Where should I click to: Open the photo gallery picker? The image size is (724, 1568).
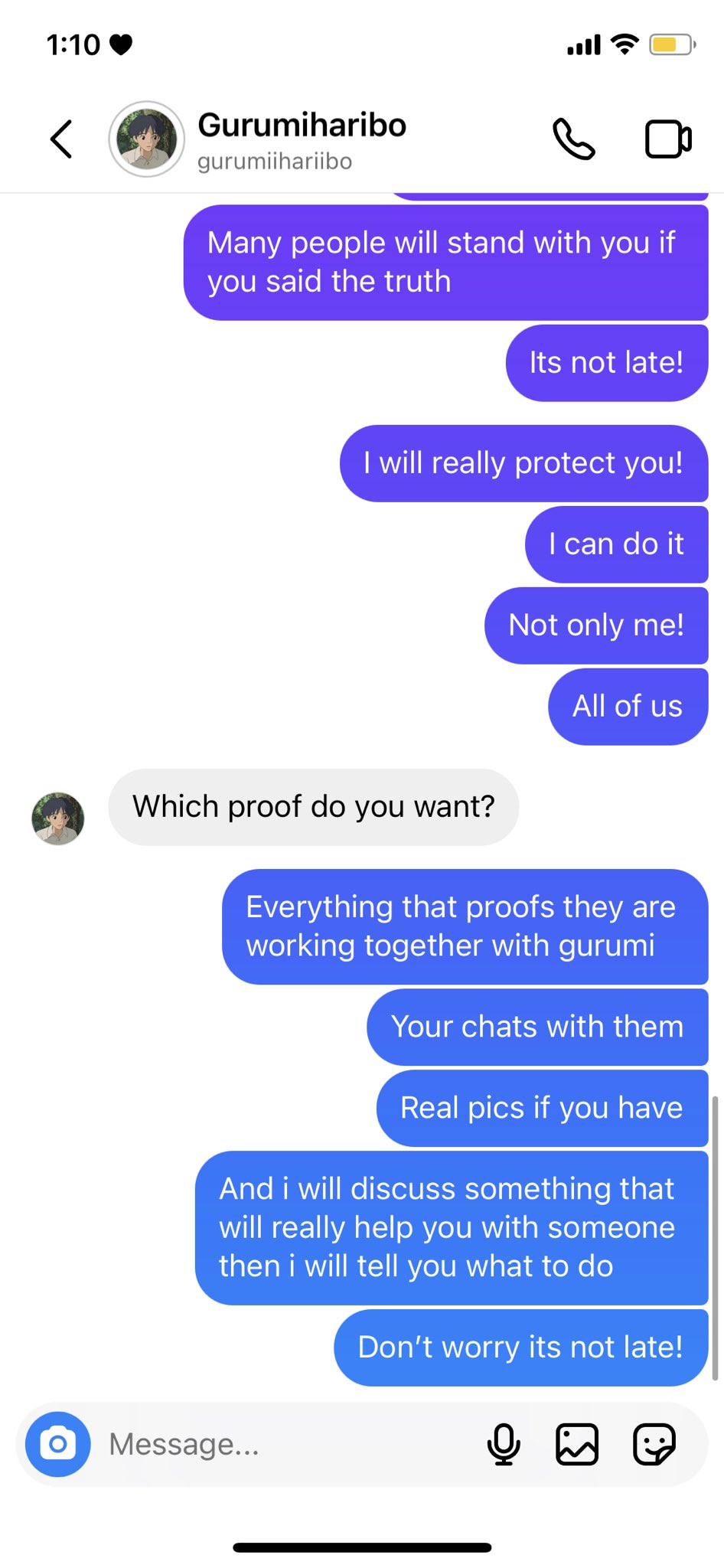(577, 1444)
